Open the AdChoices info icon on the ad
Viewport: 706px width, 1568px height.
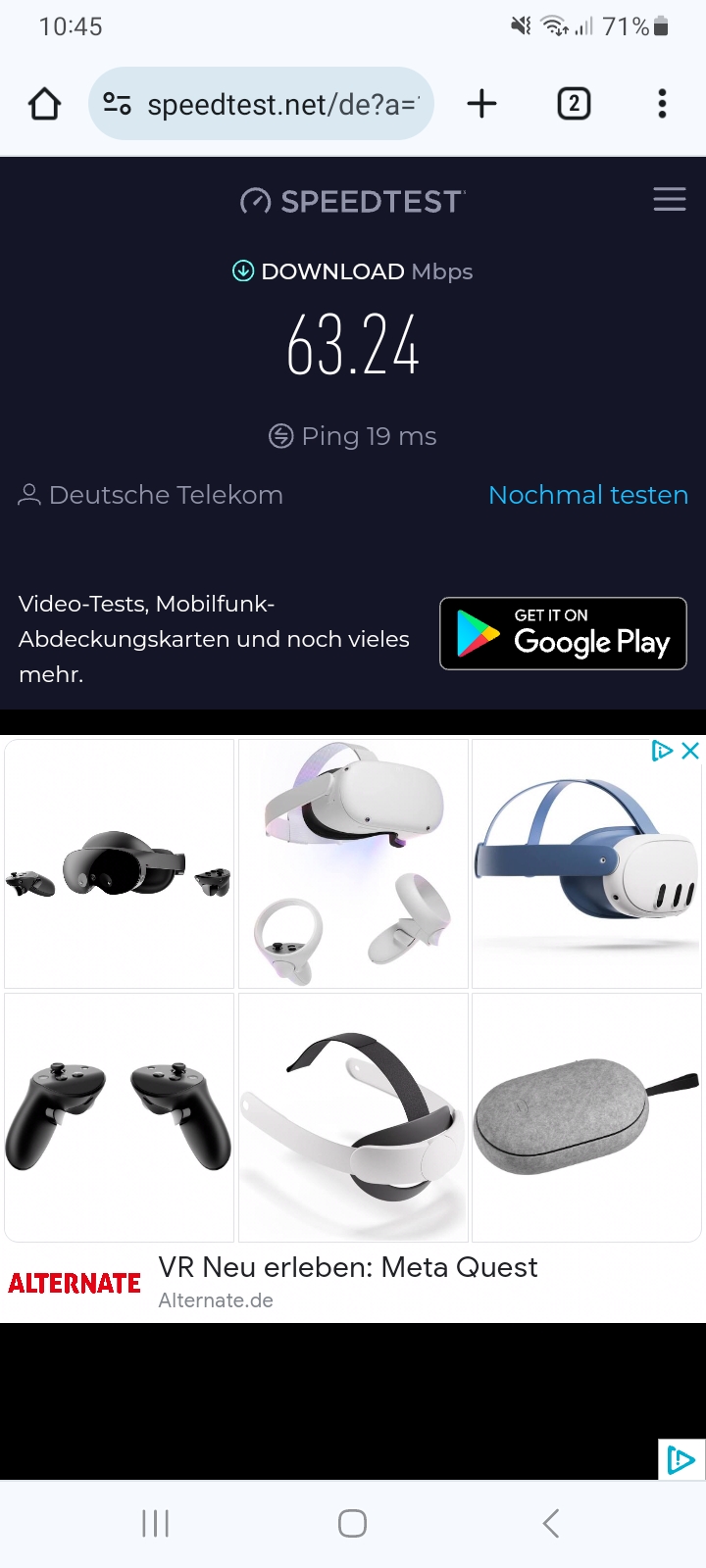click(662, 751)
